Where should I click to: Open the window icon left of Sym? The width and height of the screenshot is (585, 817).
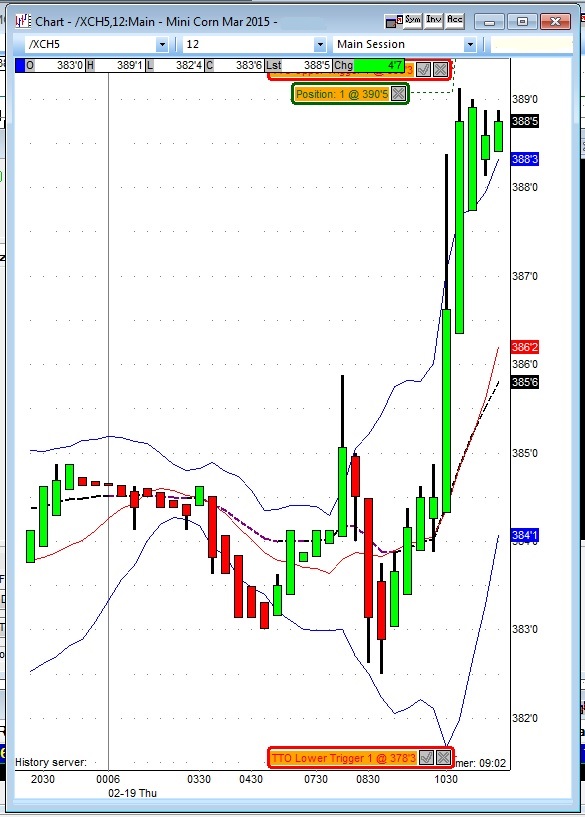394,21
